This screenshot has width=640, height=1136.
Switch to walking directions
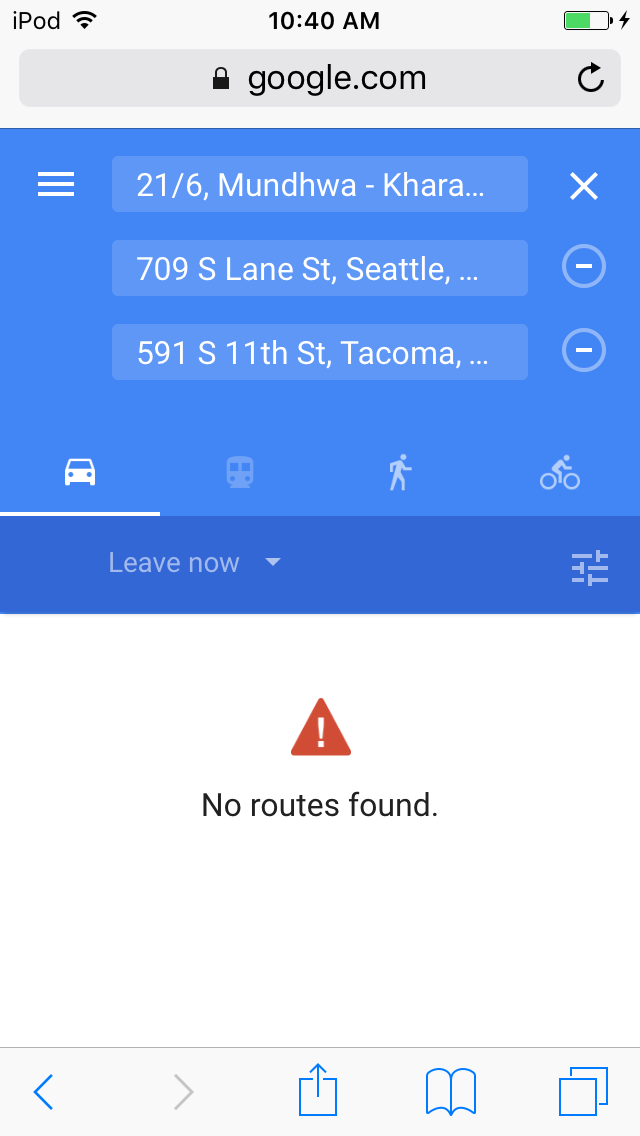(x=400, y=471)
